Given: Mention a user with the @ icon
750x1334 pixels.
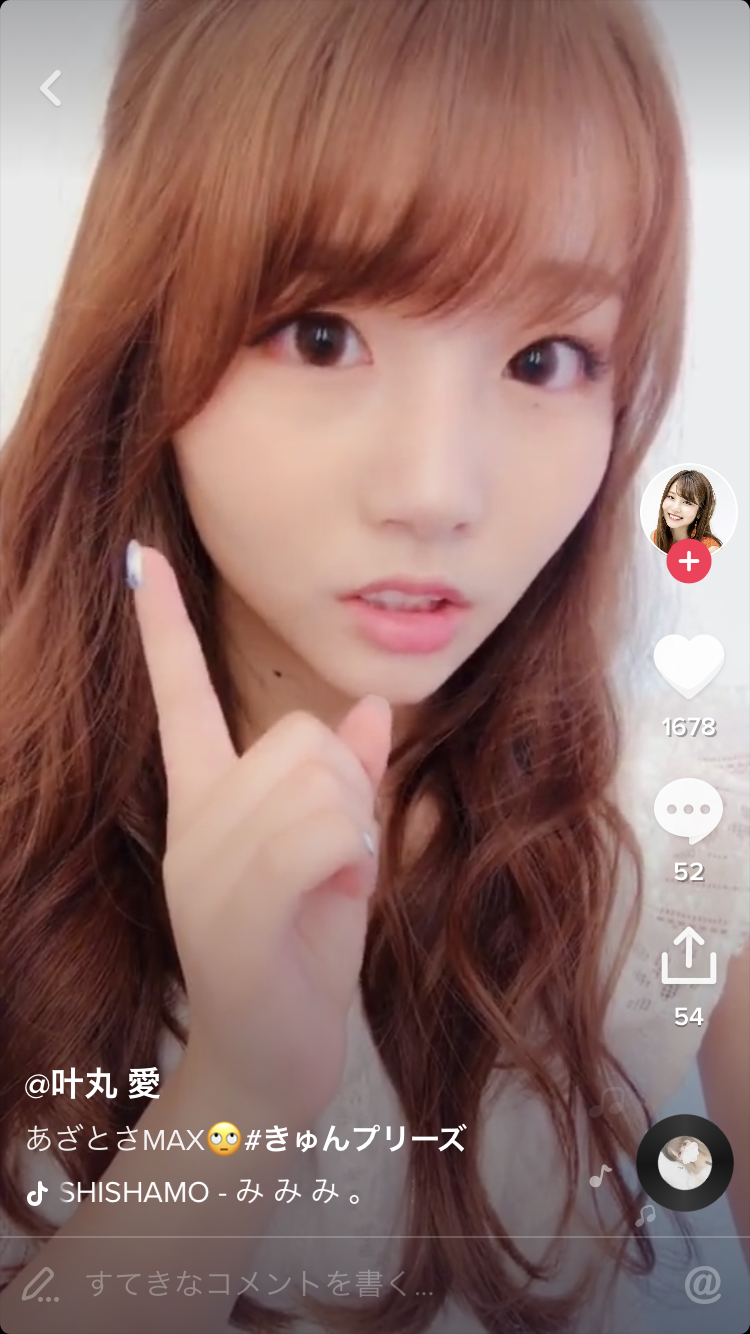Looking at the screenshot, I should point(702,1284).
